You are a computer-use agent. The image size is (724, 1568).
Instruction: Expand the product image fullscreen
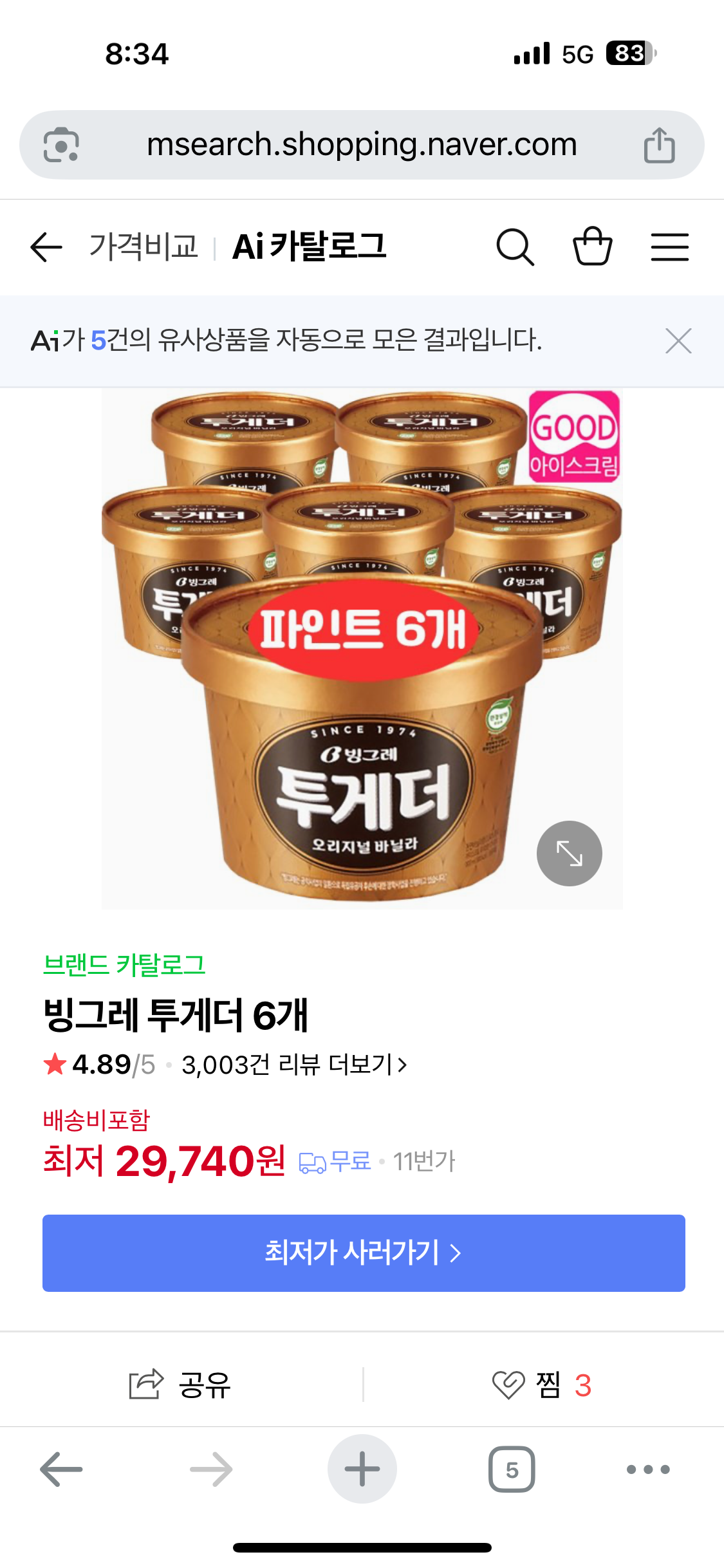570,854
